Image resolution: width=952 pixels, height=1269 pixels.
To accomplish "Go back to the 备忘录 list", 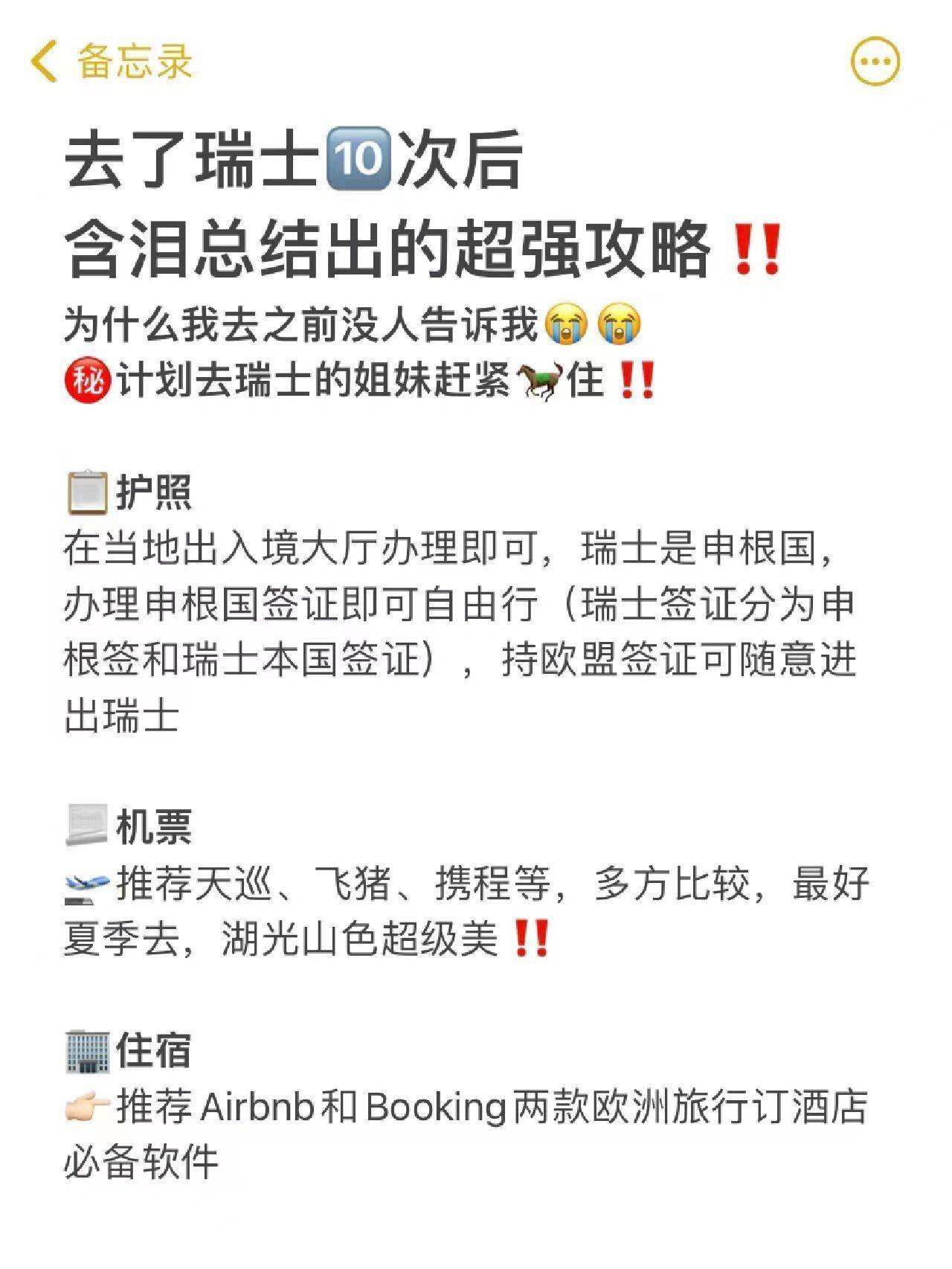I will click(112, 61).
